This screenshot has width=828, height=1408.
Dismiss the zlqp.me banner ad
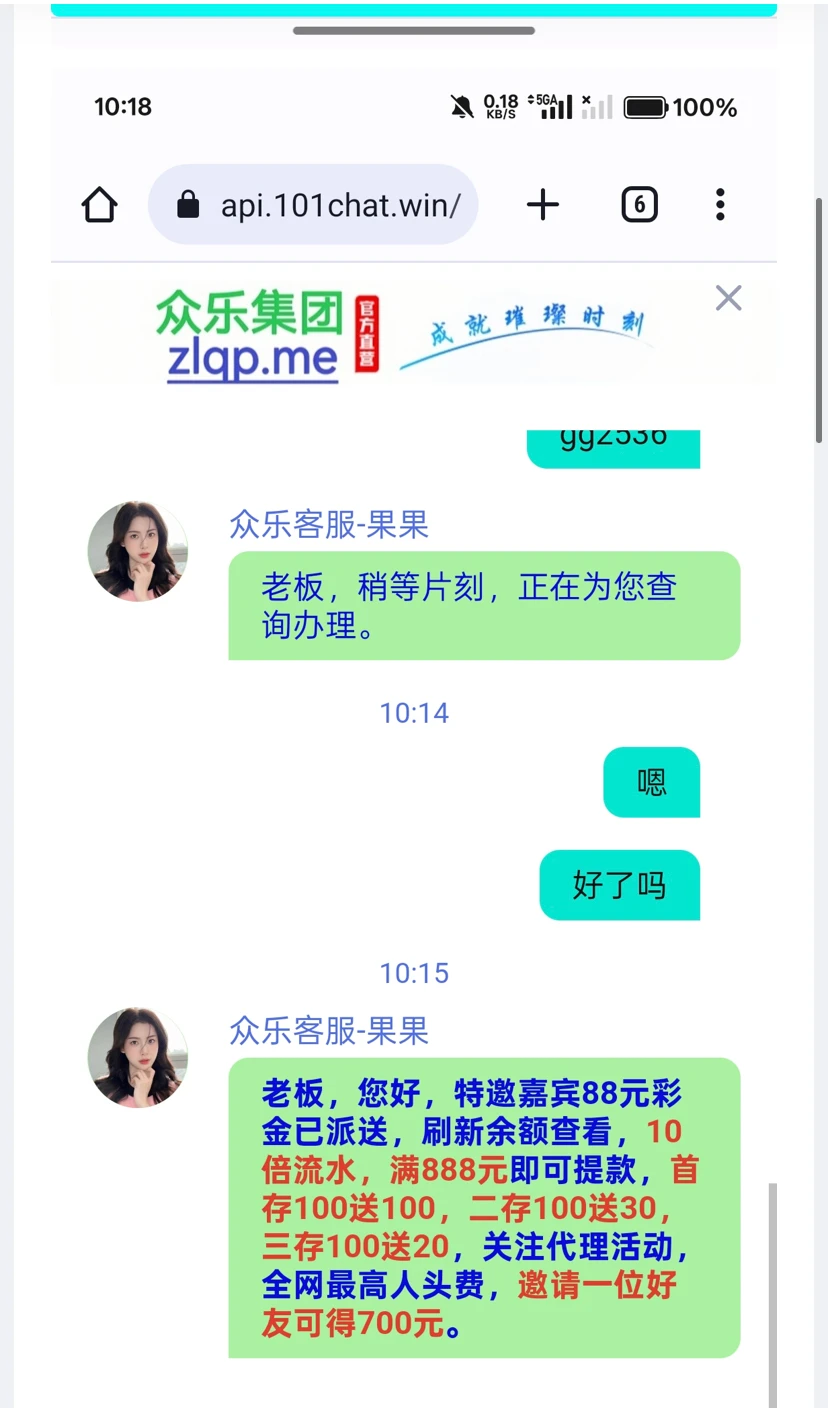pyautogui.click(x=728, y=298)
